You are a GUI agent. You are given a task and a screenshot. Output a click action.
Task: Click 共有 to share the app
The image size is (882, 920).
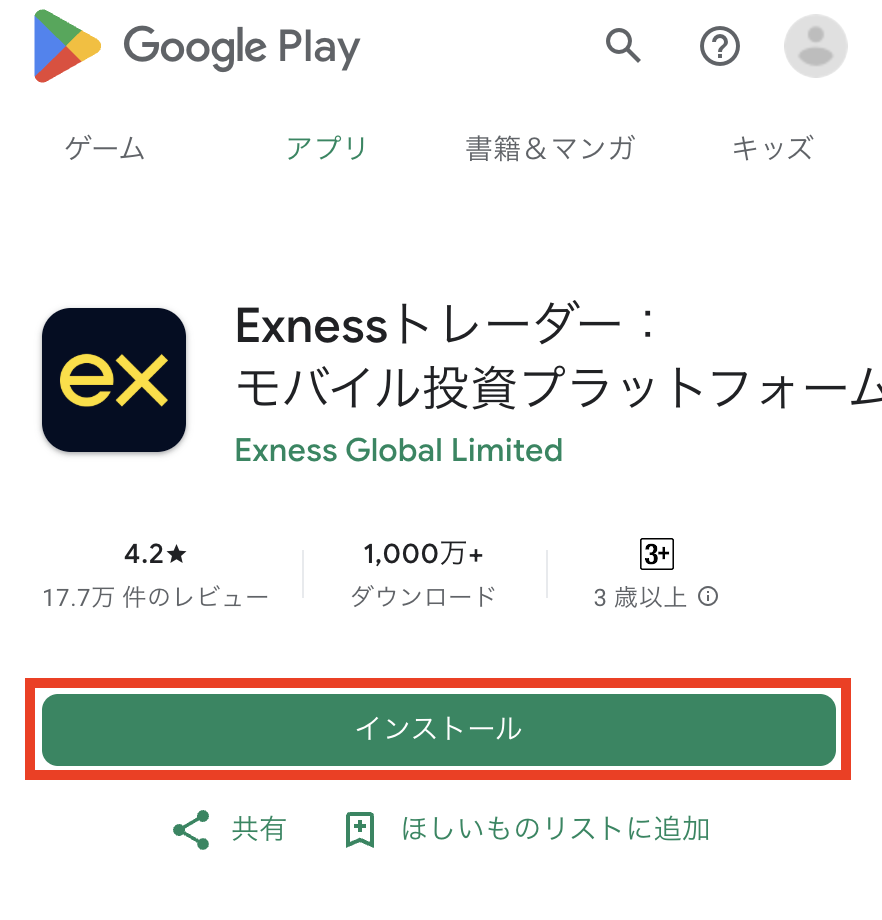pyautogui.click(x=259, y=829)
